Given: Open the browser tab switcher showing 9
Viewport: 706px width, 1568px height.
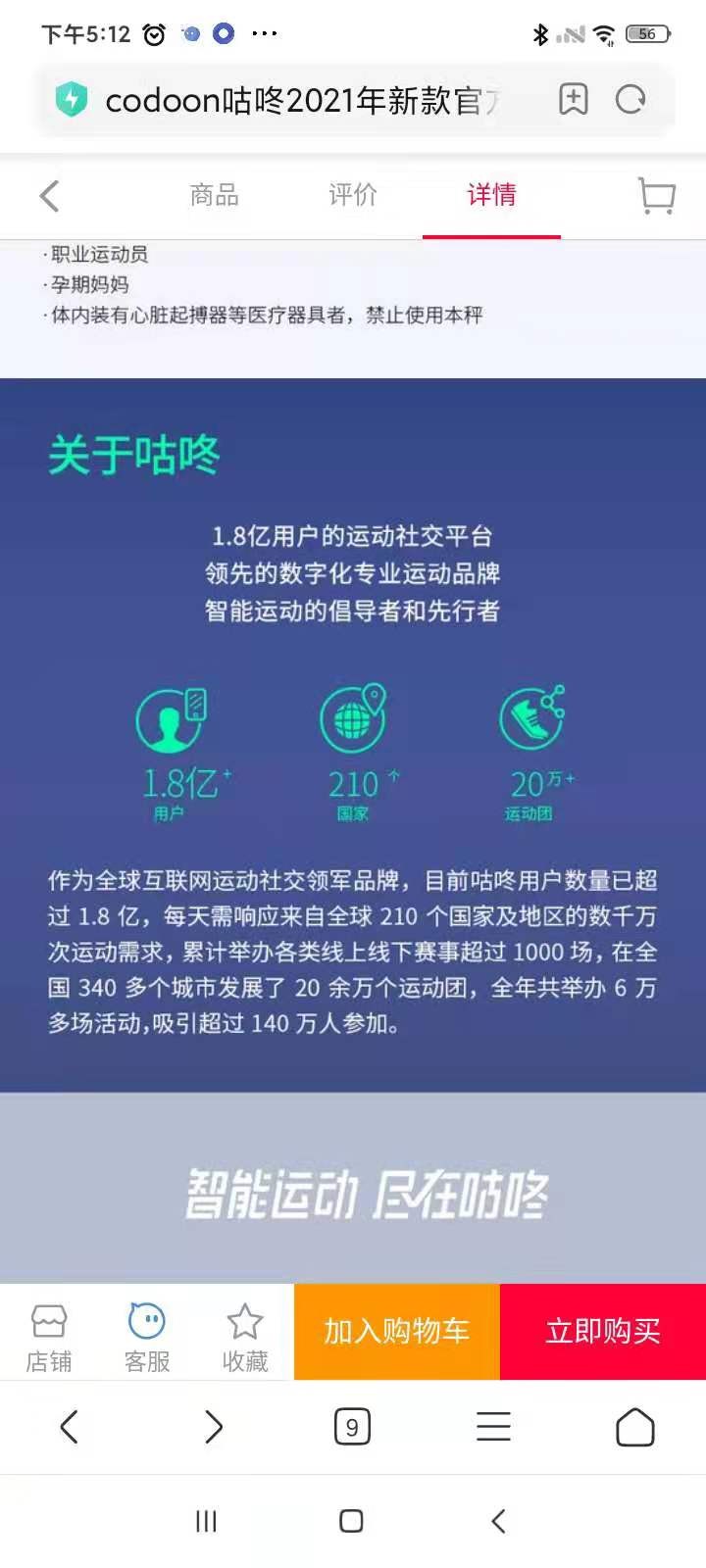Looking at the screenshot, I should [x=352, y=1427].
